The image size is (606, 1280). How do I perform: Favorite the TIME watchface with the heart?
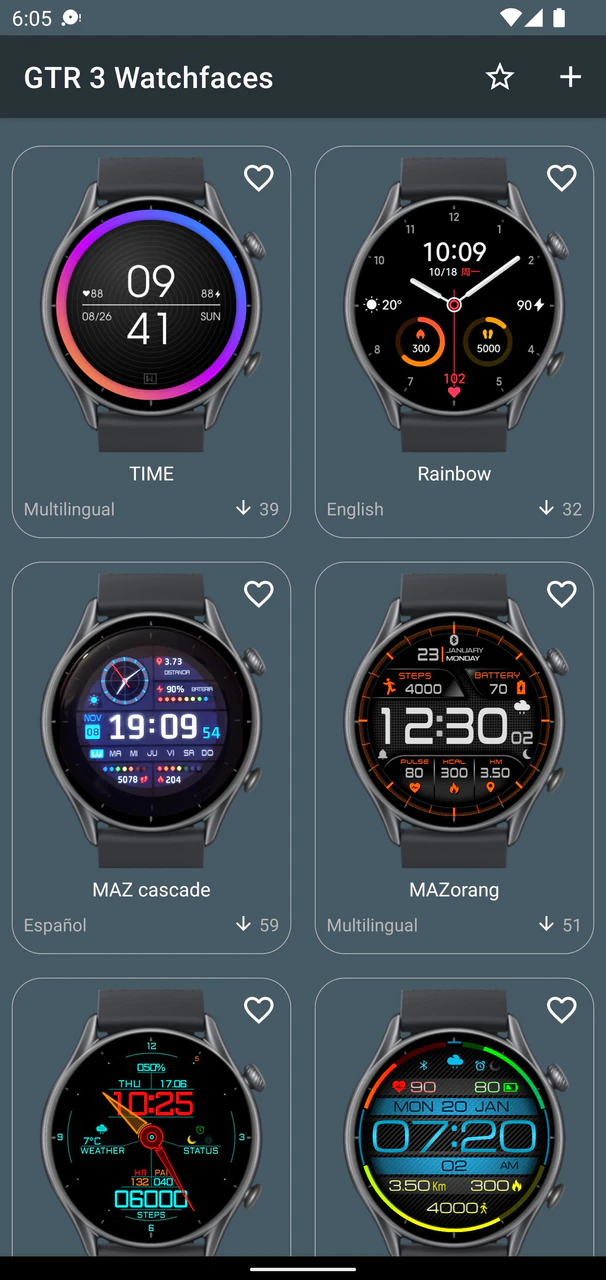259,178
